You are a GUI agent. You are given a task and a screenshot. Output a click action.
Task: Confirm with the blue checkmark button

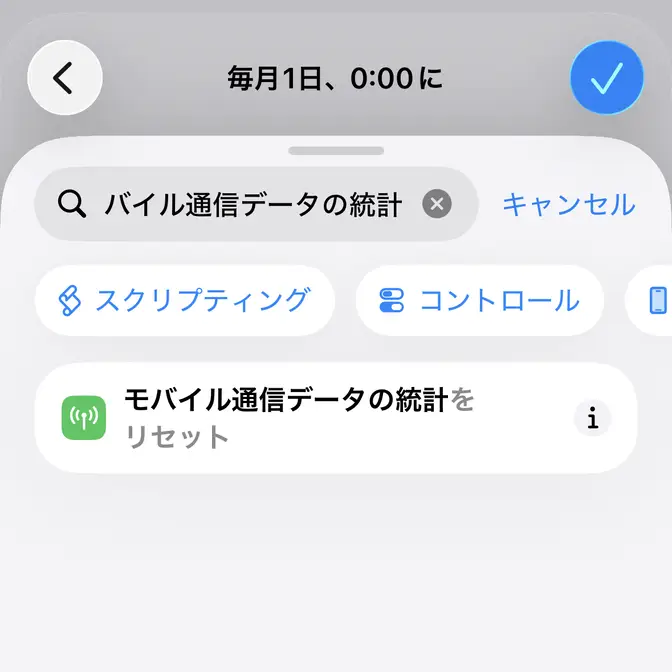tap(606, 77)
